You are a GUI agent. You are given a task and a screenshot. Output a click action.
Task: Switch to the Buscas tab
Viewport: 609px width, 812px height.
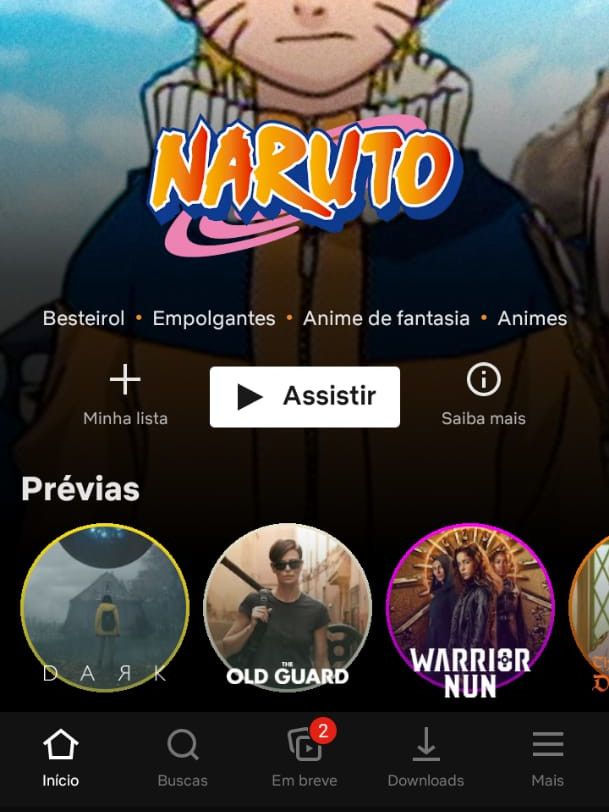click(183, 759)
